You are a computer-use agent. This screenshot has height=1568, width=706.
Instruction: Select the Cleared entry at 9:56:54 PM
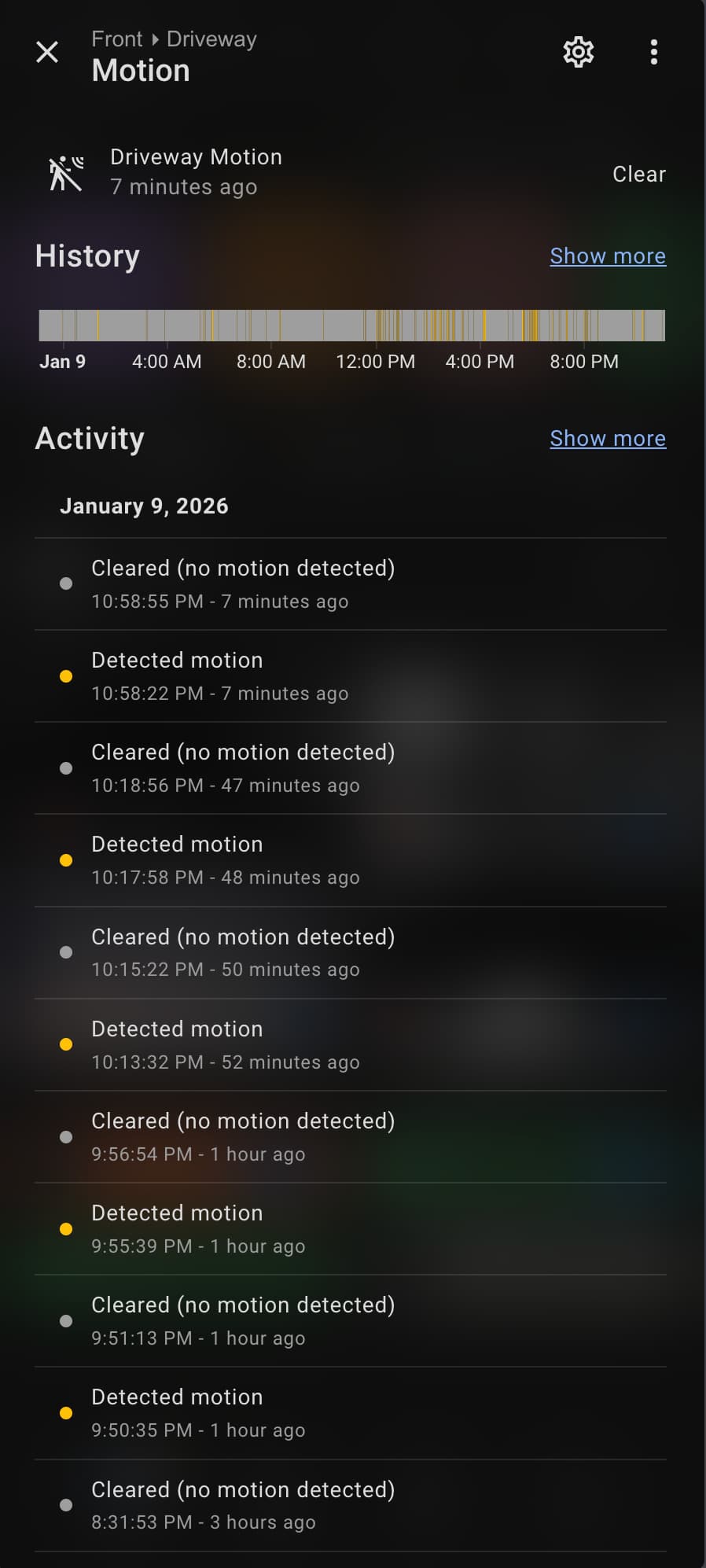[x=243, y=1136]
